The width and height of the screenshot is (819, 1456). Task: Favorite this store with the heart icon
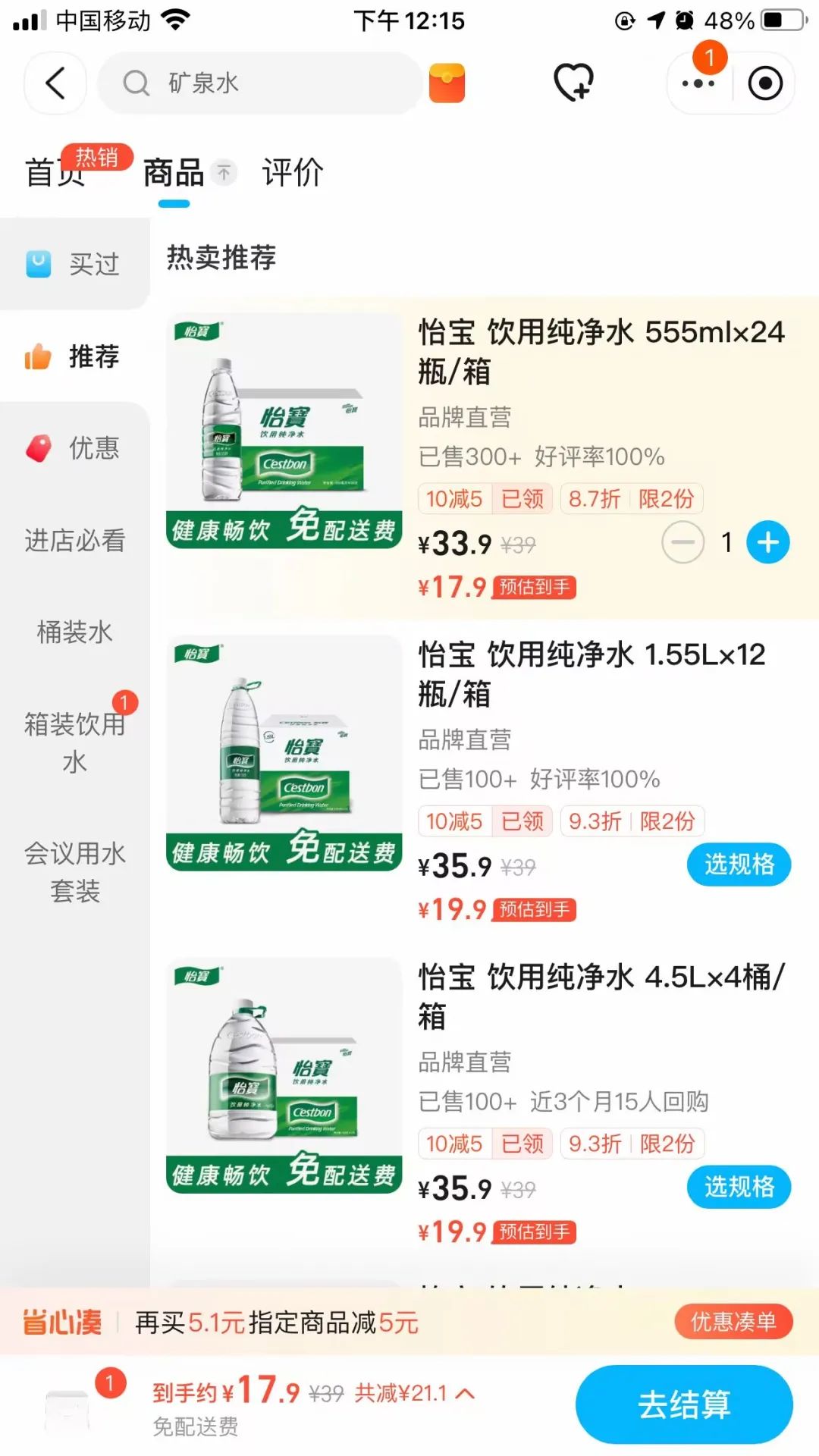573,82
